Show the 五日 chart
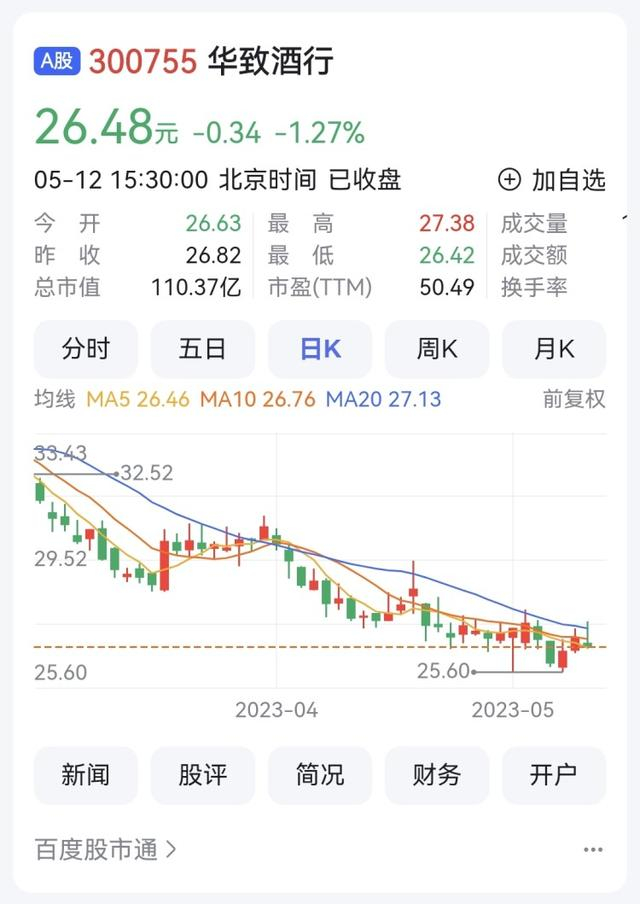640x904 pixels. pyautogui.click(x=203, y=349)
